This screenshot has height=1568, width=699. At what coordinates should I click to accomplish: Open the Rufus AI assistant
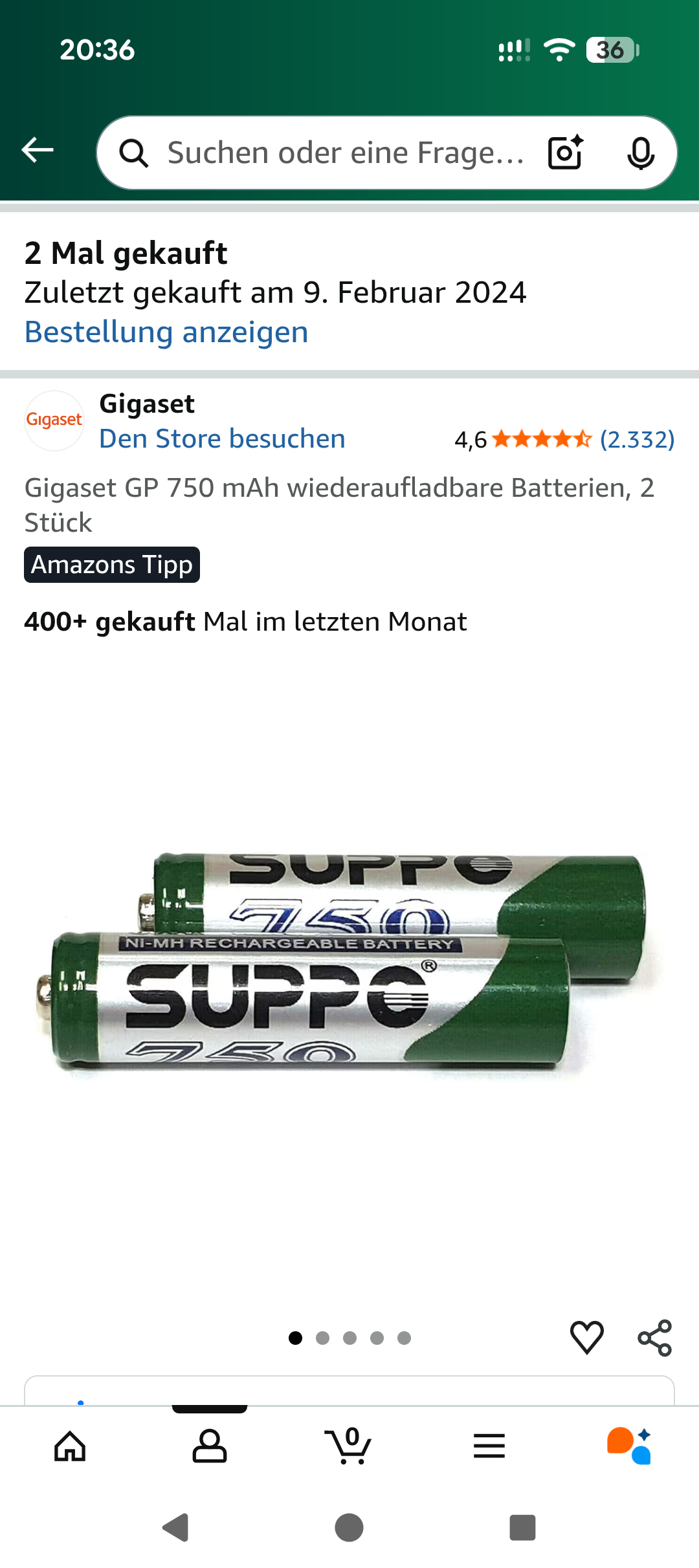point(628,1446)
